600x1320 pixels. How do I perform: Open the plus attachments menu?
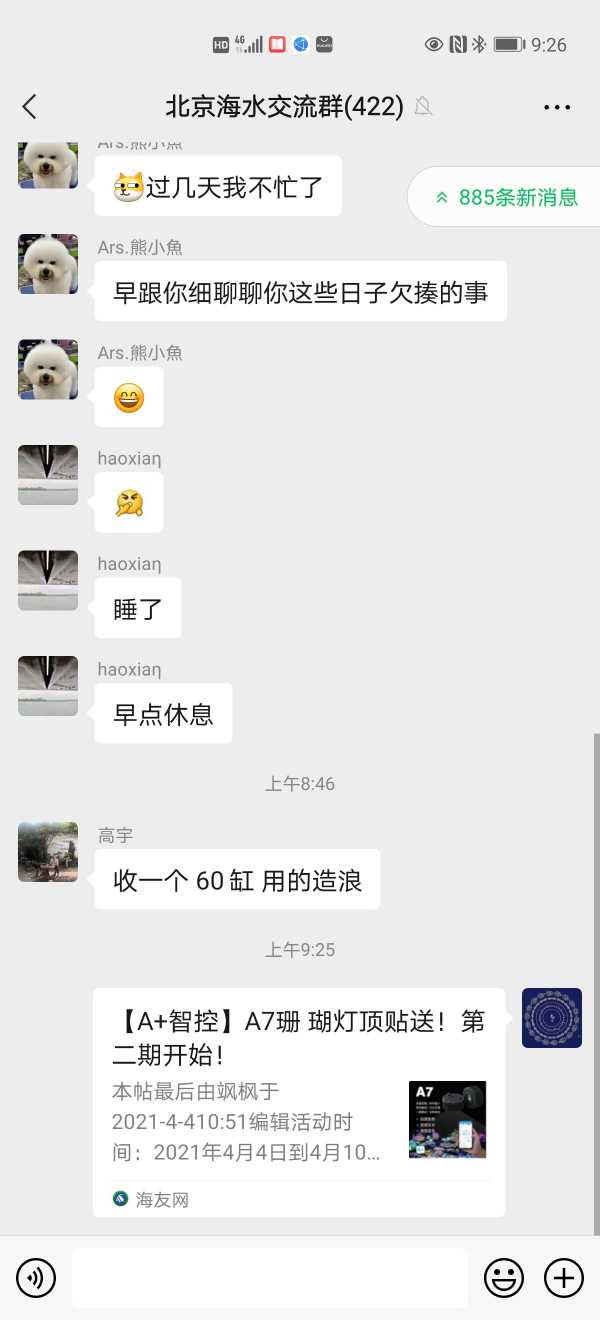[x=564, y=1278]
